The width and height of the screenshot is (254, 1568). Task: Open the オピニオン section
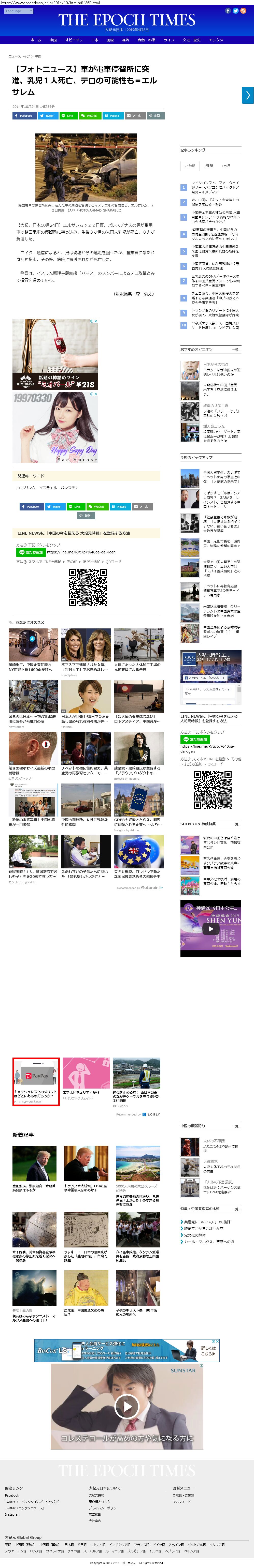pos(74,40)
